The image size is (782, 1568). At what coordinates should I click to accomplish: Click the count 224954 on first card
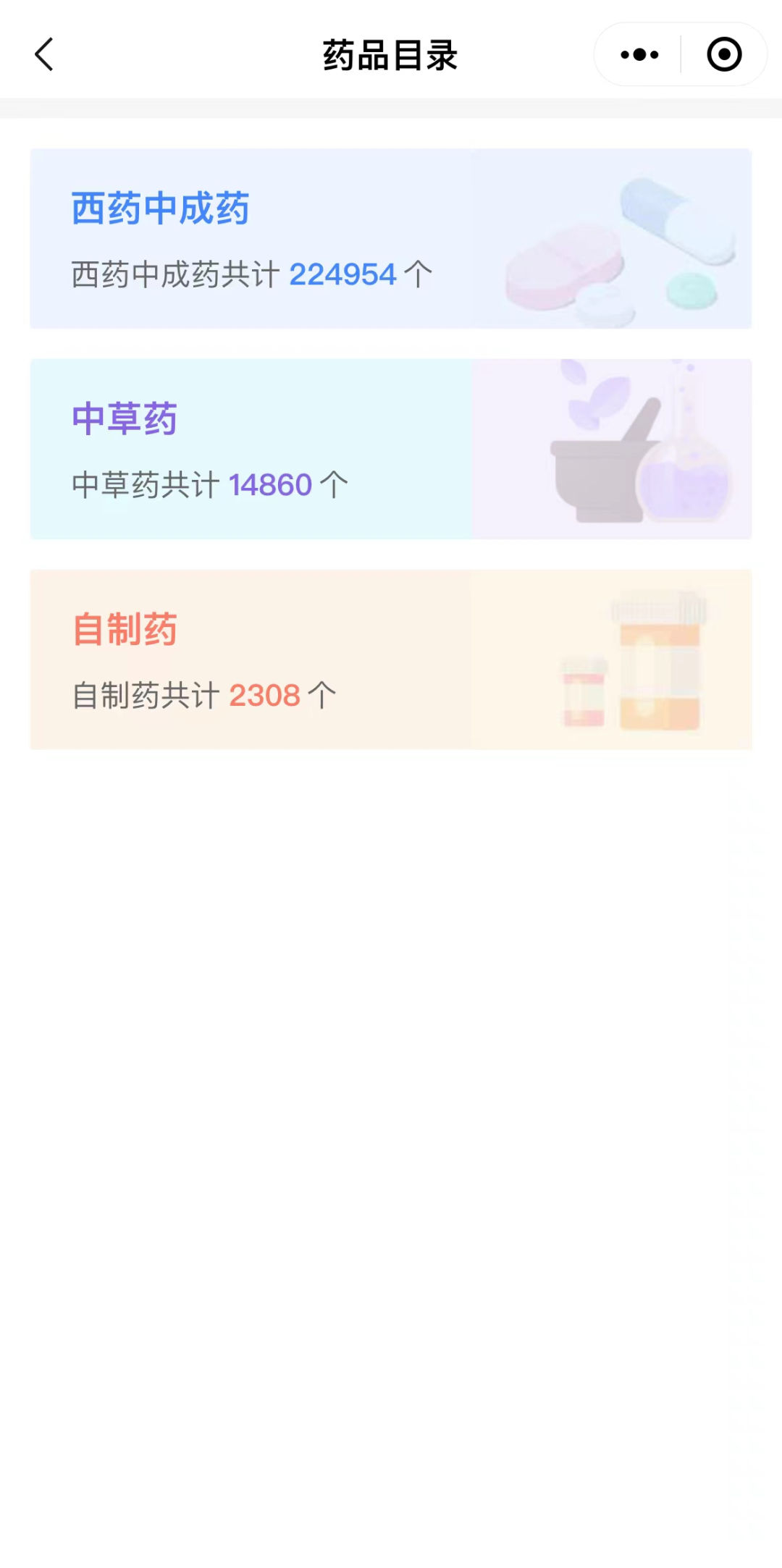[342, 274]
